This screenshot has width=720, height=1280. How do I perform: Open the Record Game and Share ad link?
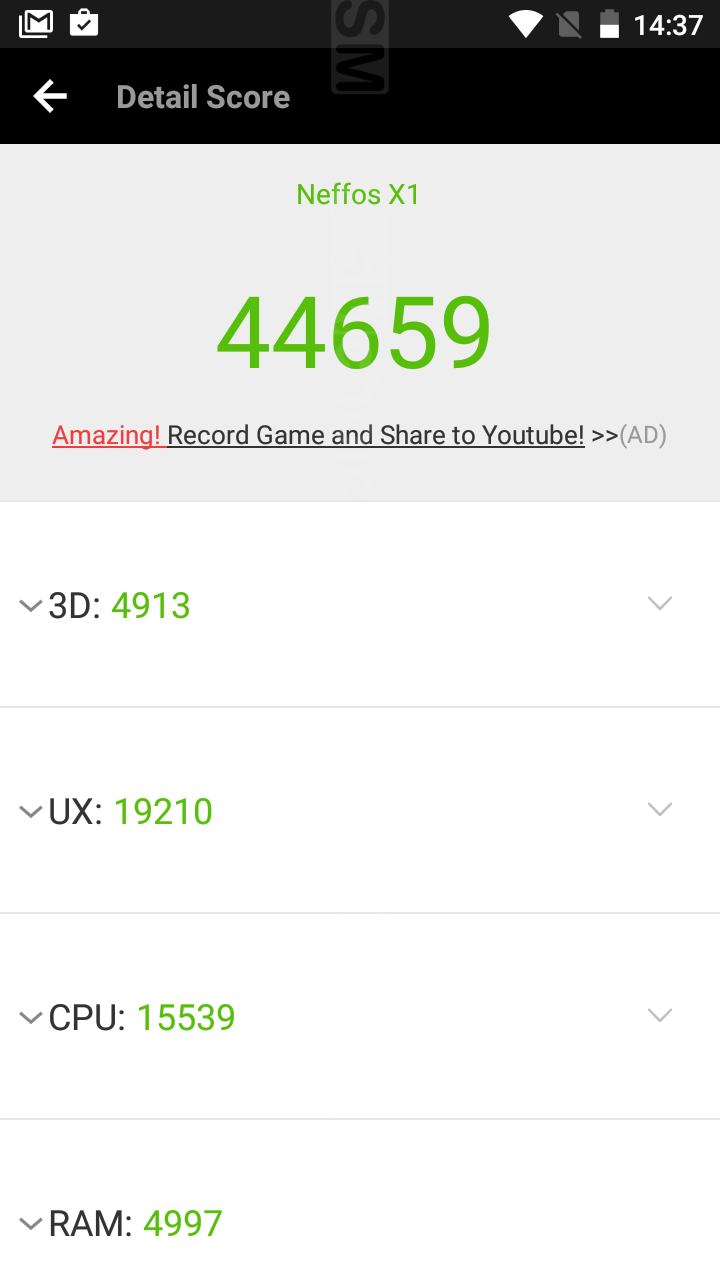(x=375, y=435)
